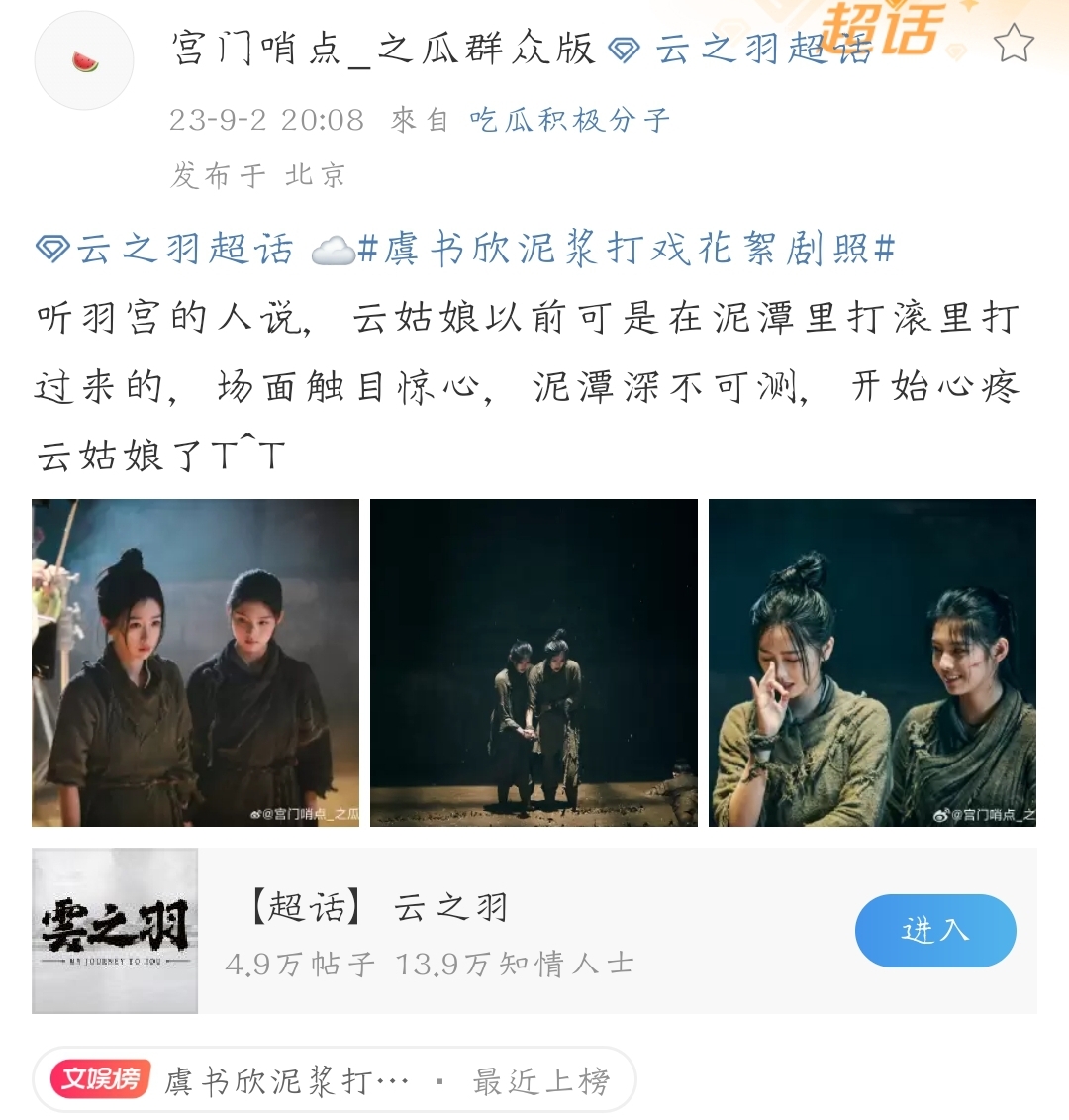Open the 云之羽超话 link in post text

point(166,249)
